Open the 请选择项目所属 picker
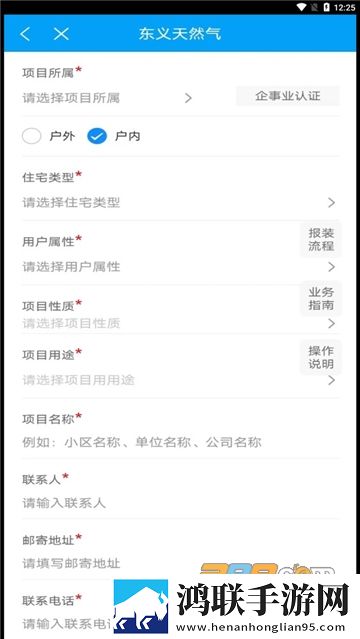The height and width of the screenshot is (639, 360). click(107, 98)
